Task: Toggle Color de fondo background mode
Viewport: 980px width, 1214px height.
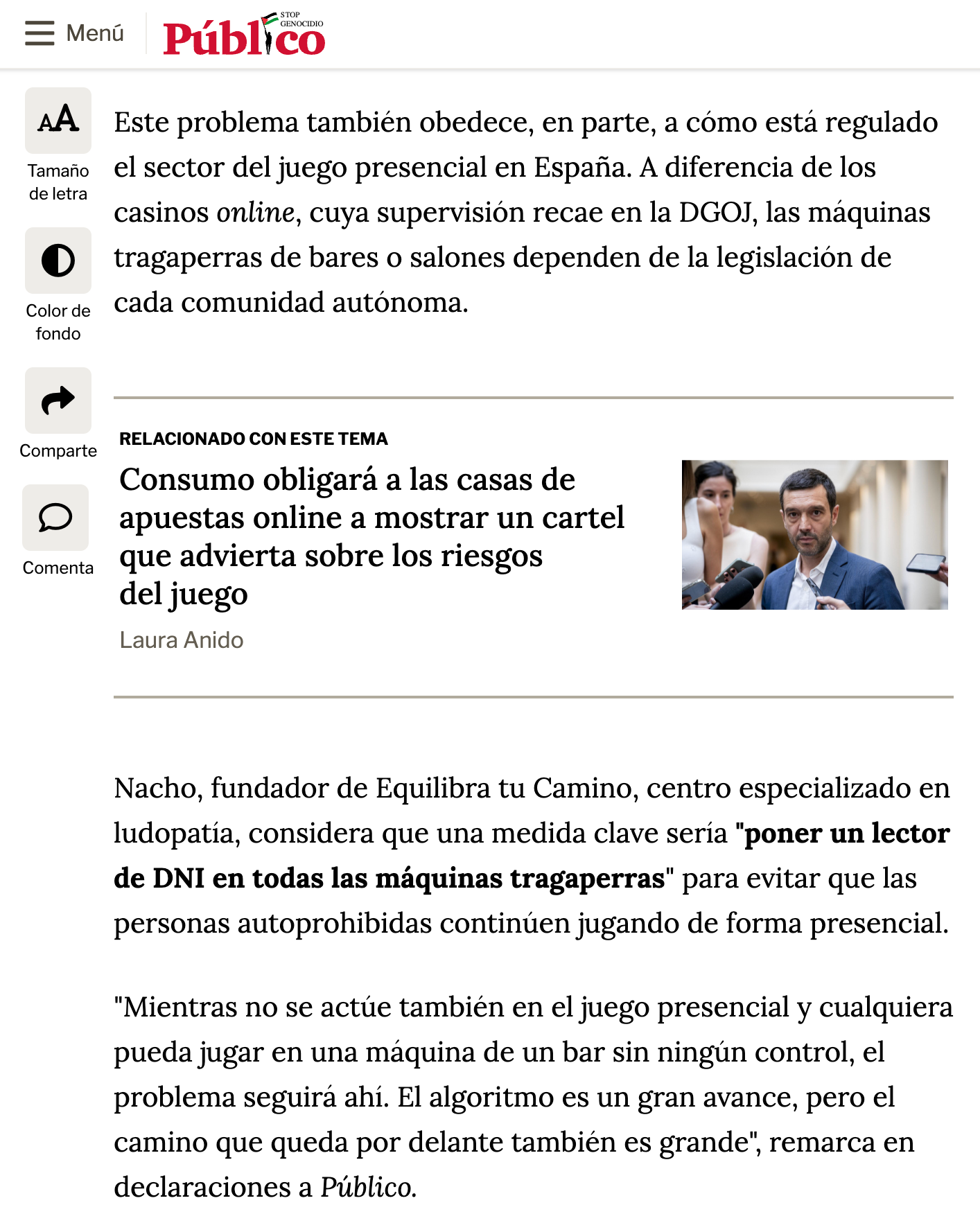Action: [x=58, y=261]
